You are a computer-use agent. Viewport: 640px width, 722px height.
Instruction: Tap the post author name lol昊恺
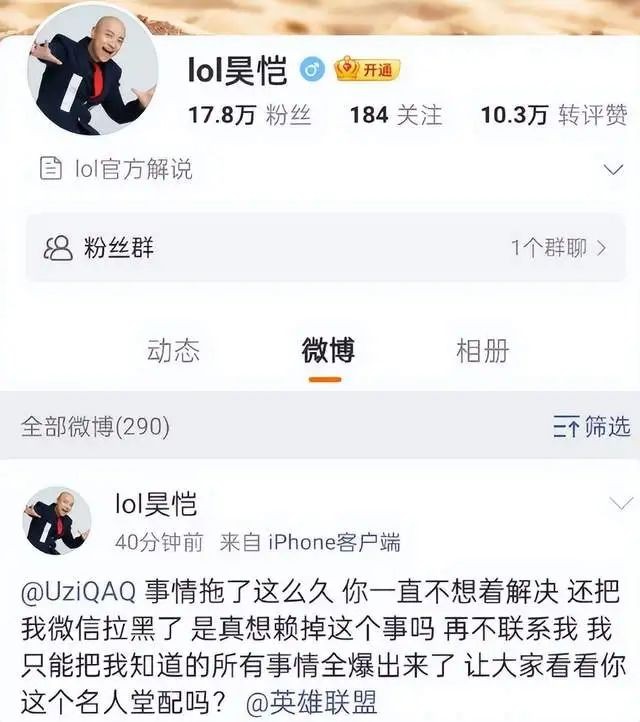(x=156, y=504)
